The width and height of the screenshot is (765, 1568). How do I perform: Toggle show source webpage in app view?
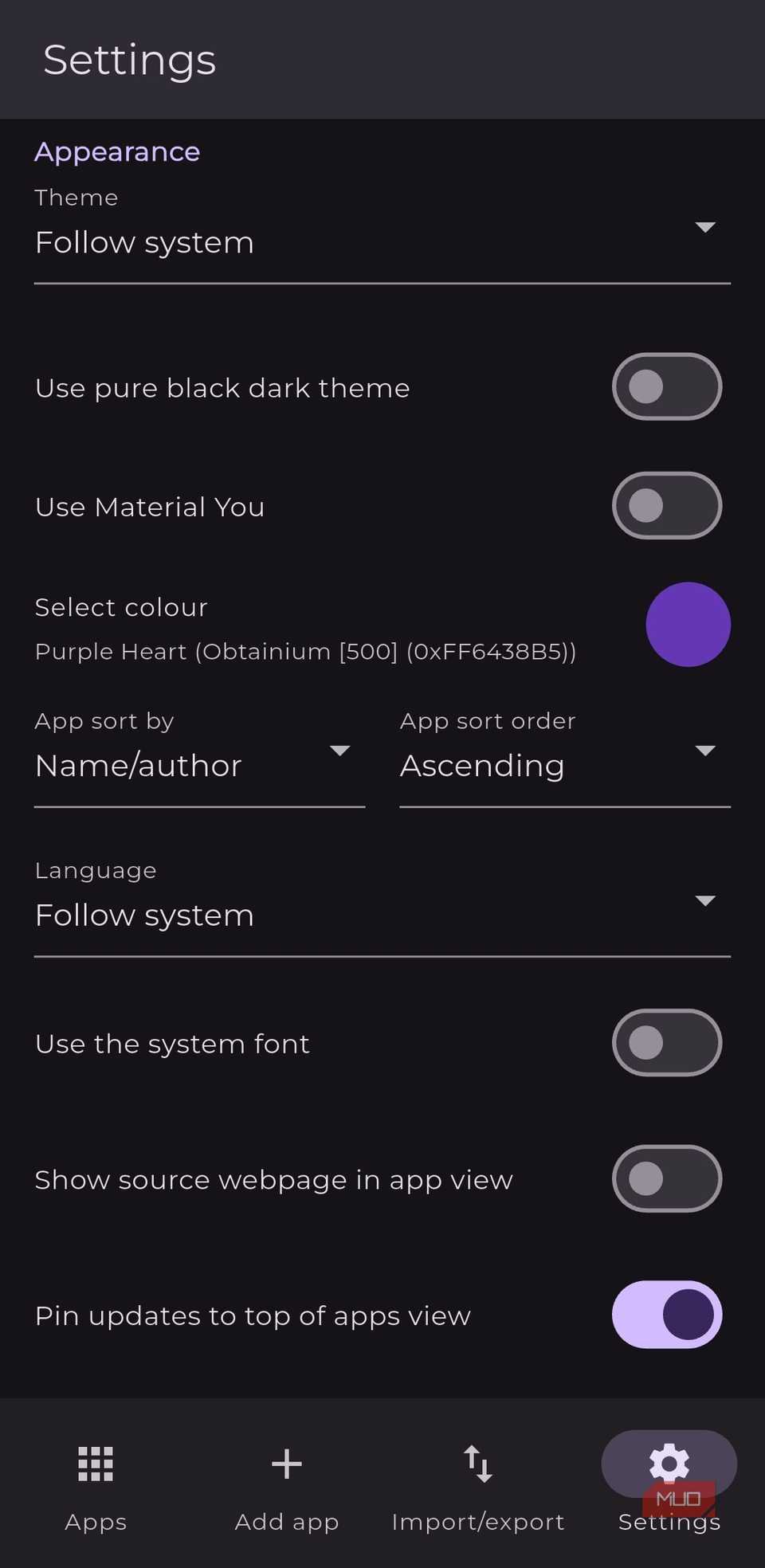pos(667,1178)
